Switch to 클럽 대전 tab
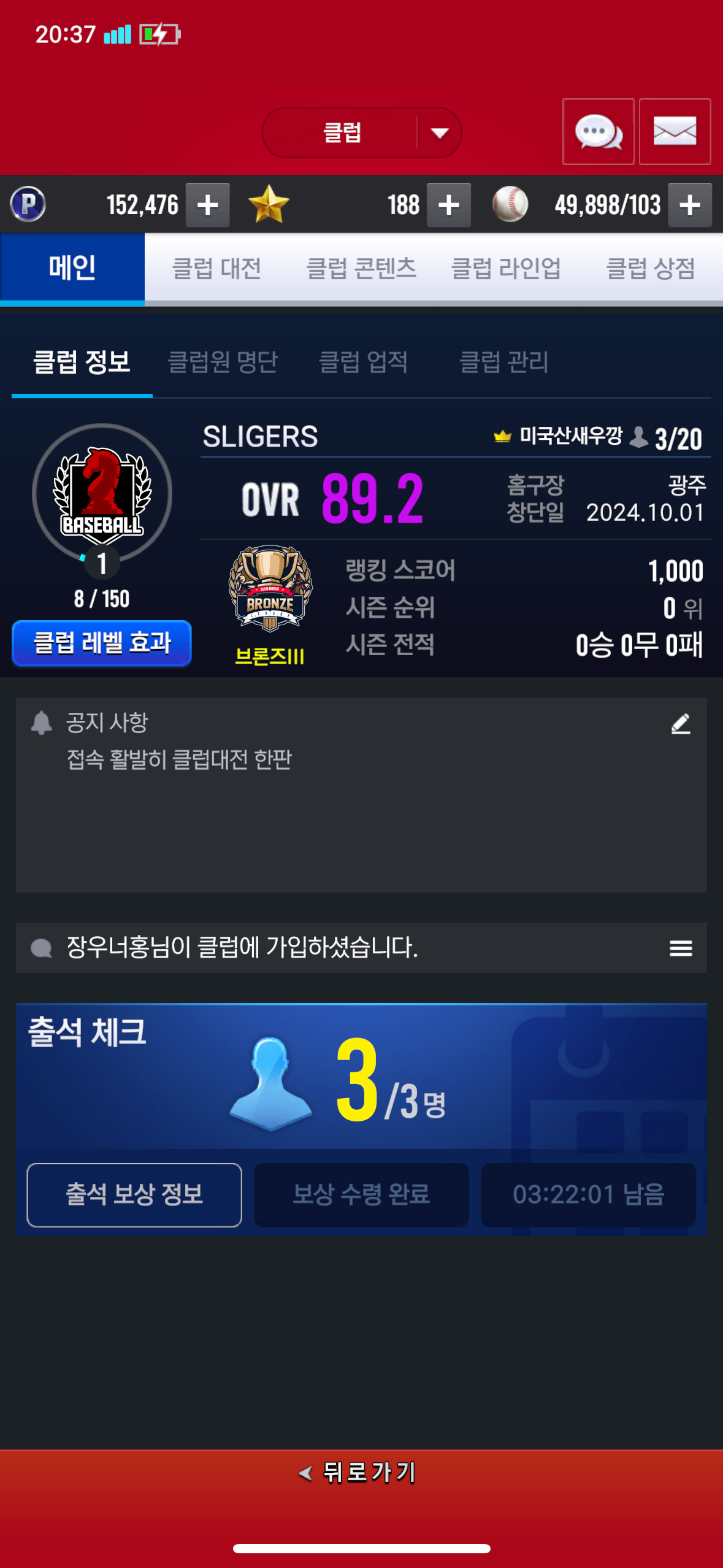Image resolution: width=723 pixels, height=1568 pixels. [x=216, y=269]
